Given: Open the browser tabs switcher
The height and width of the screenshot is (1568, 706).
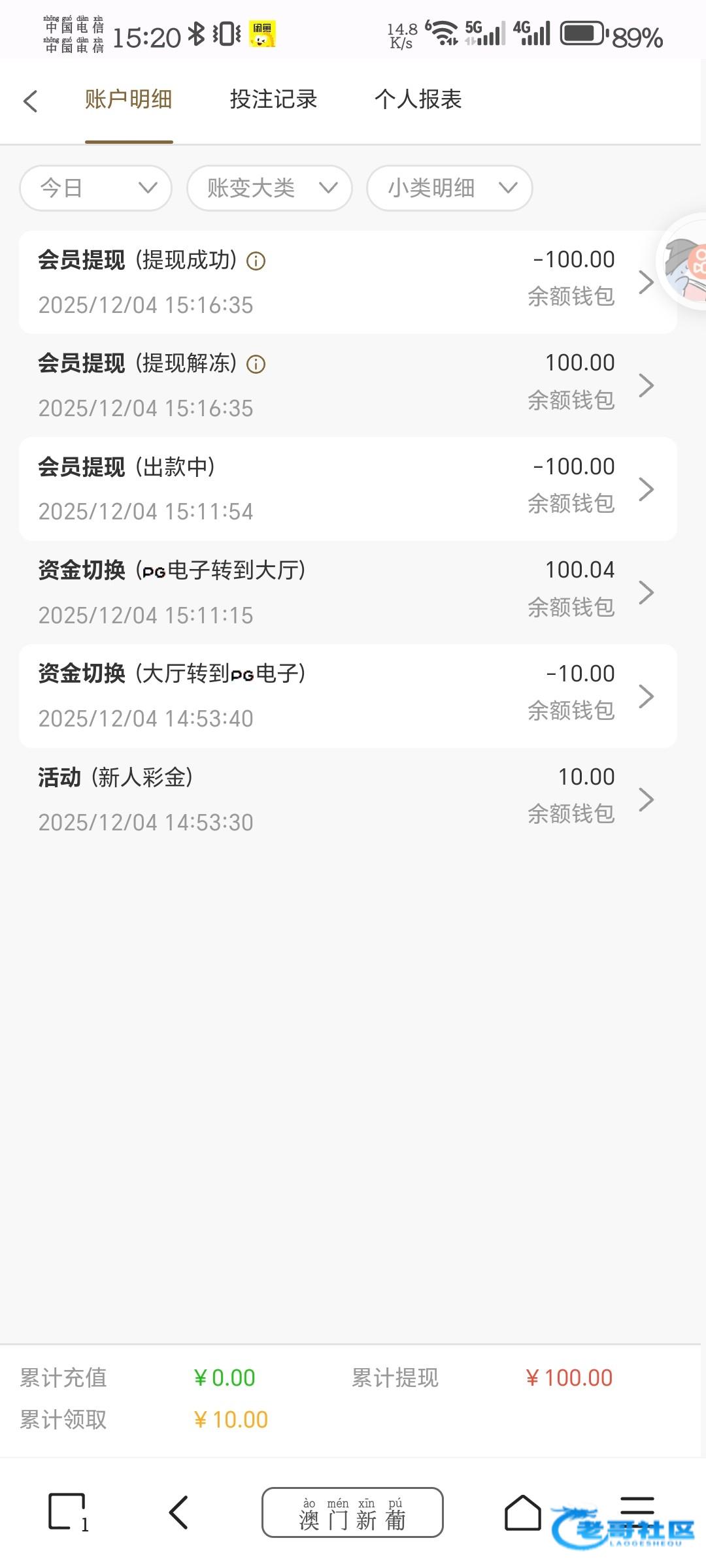Looking at the screenshot, I should pyautogui.click(x=67, y=1512).
